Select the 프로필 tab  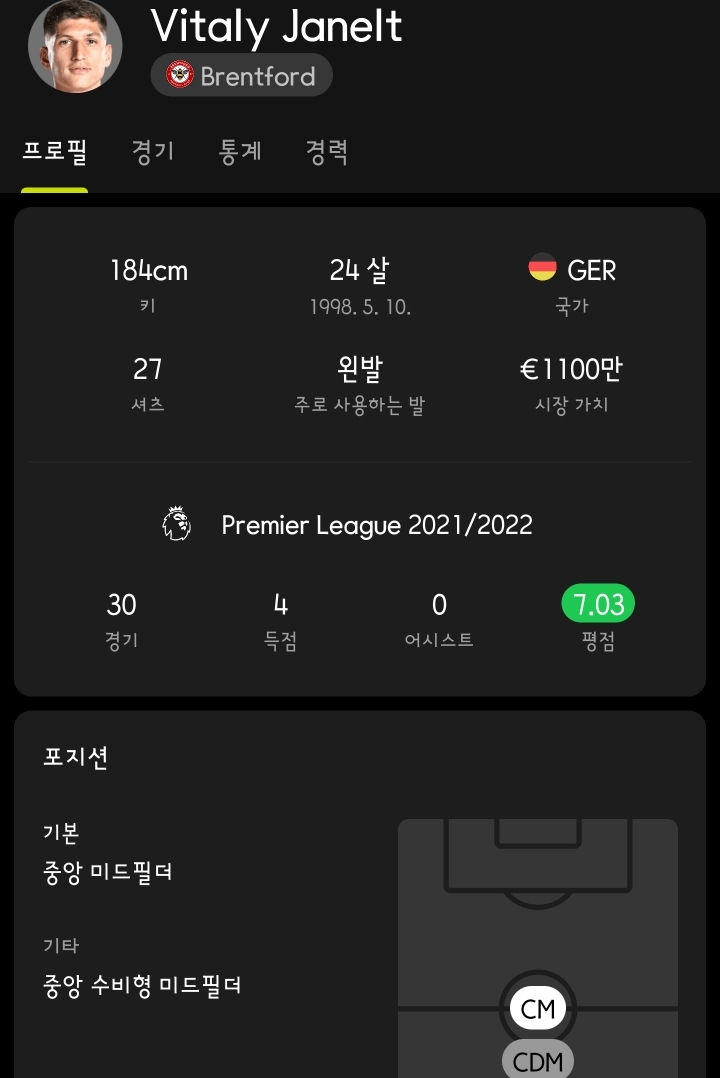pos(55,152)
